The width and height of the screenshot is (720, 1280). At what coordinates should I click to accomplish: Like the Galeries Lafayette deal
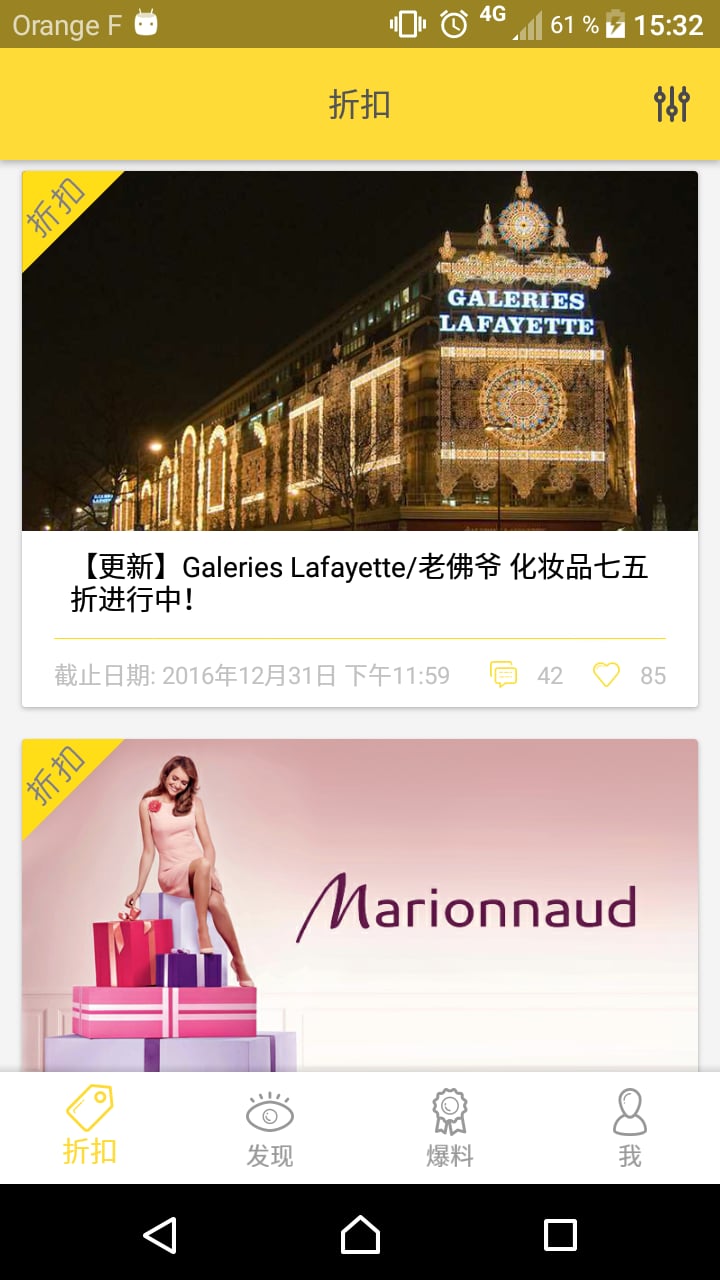[x=606, y=675]
